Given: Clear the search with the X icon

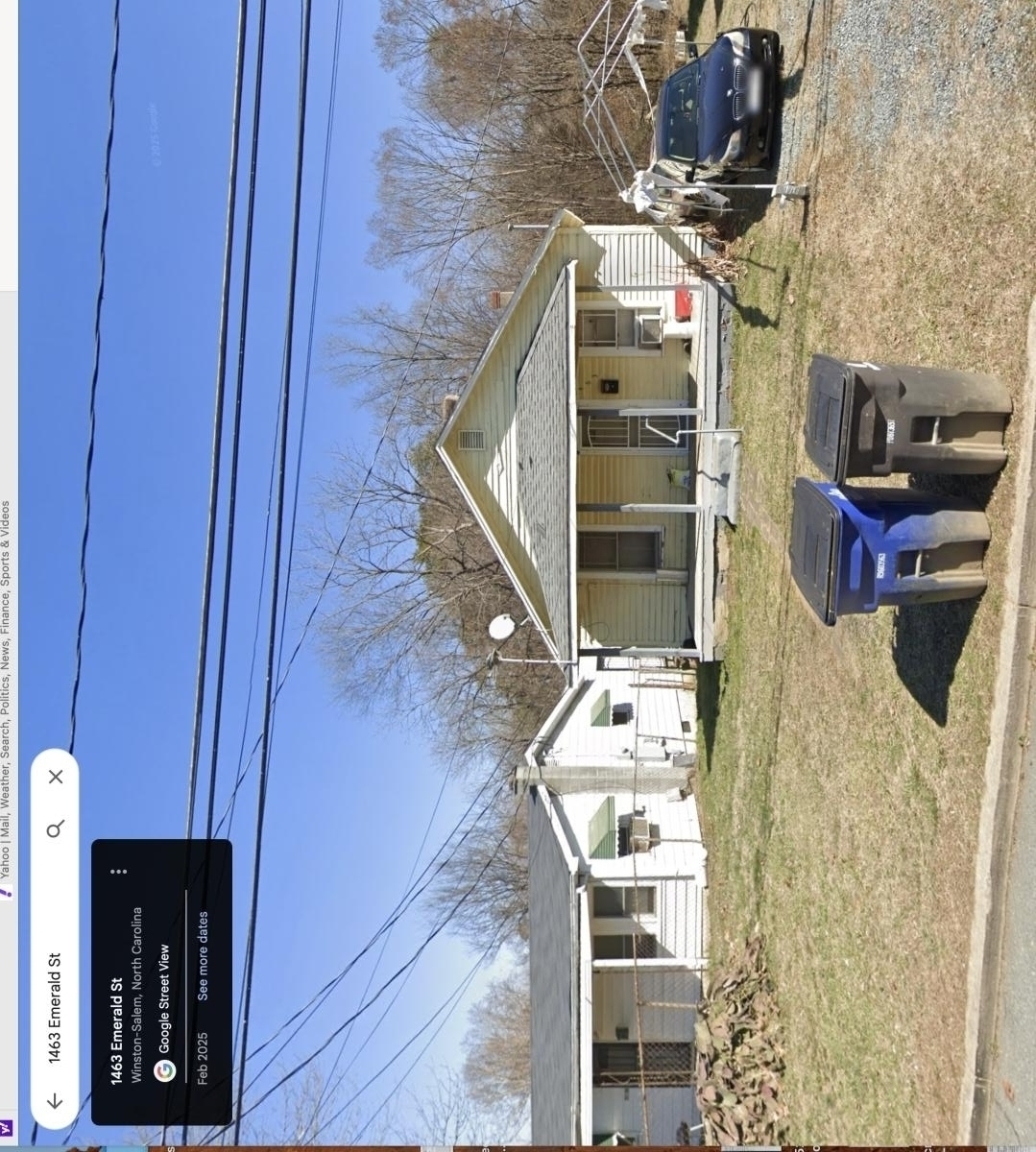Looking at the screenshot, I should click(56, 777).
